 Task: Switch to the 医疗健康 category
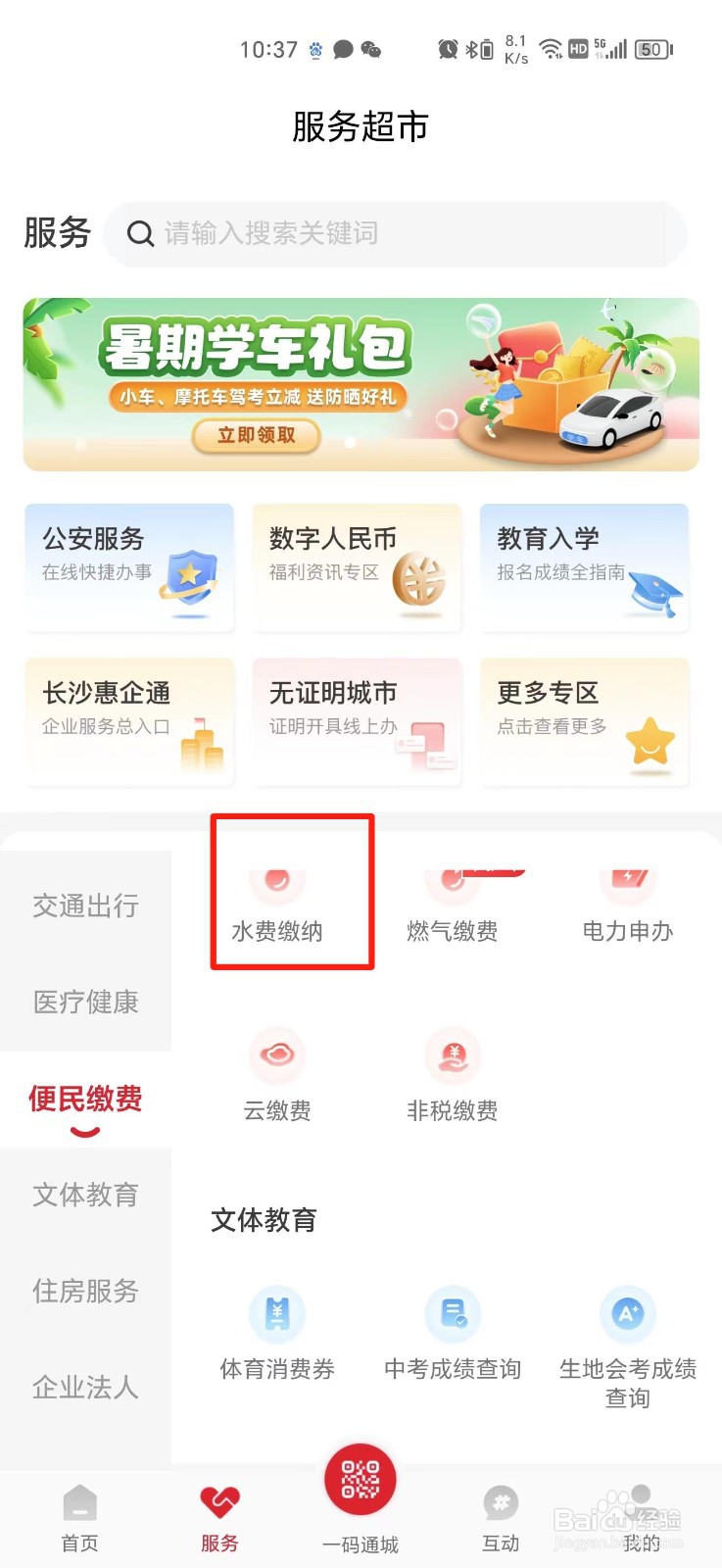(x=85, y=1003)
